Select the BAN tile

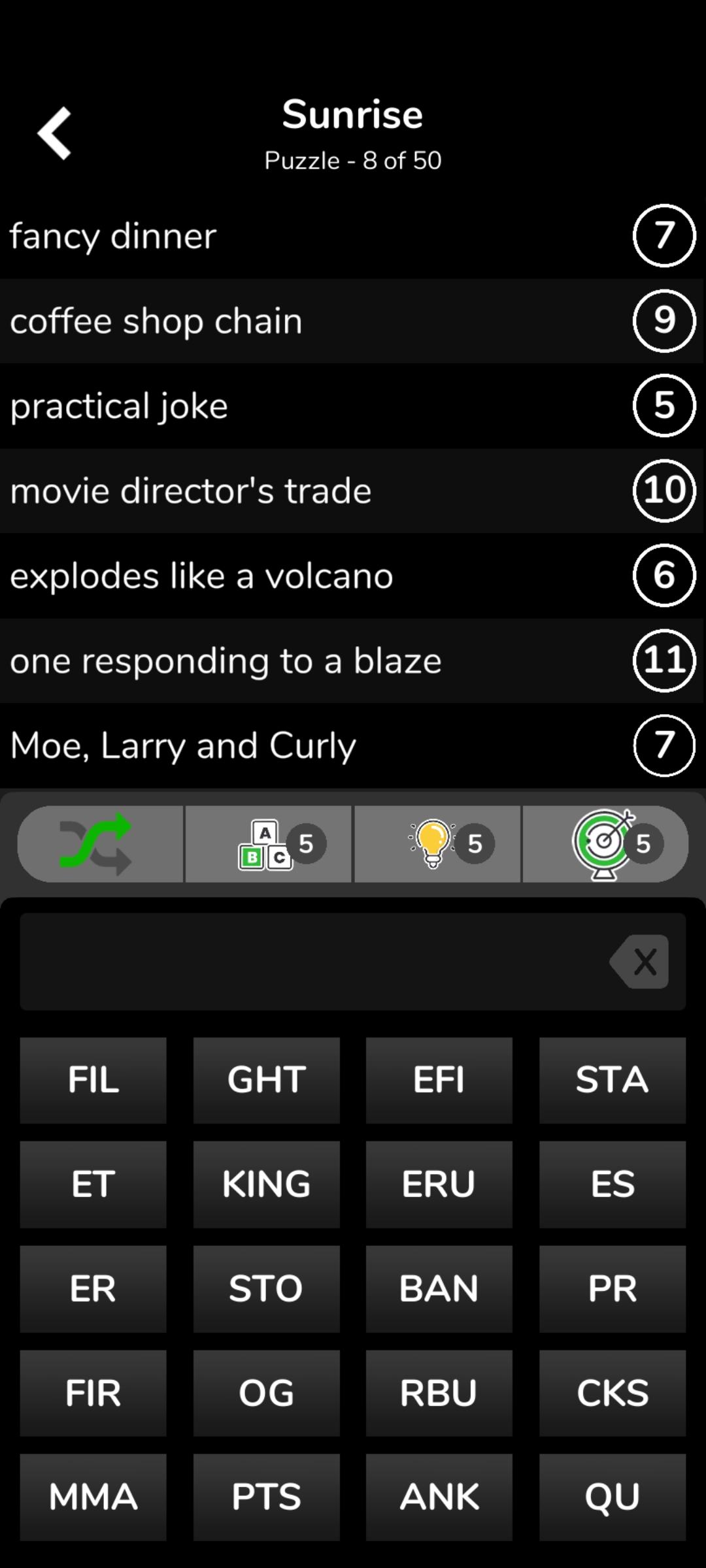tap(439, 1289)
